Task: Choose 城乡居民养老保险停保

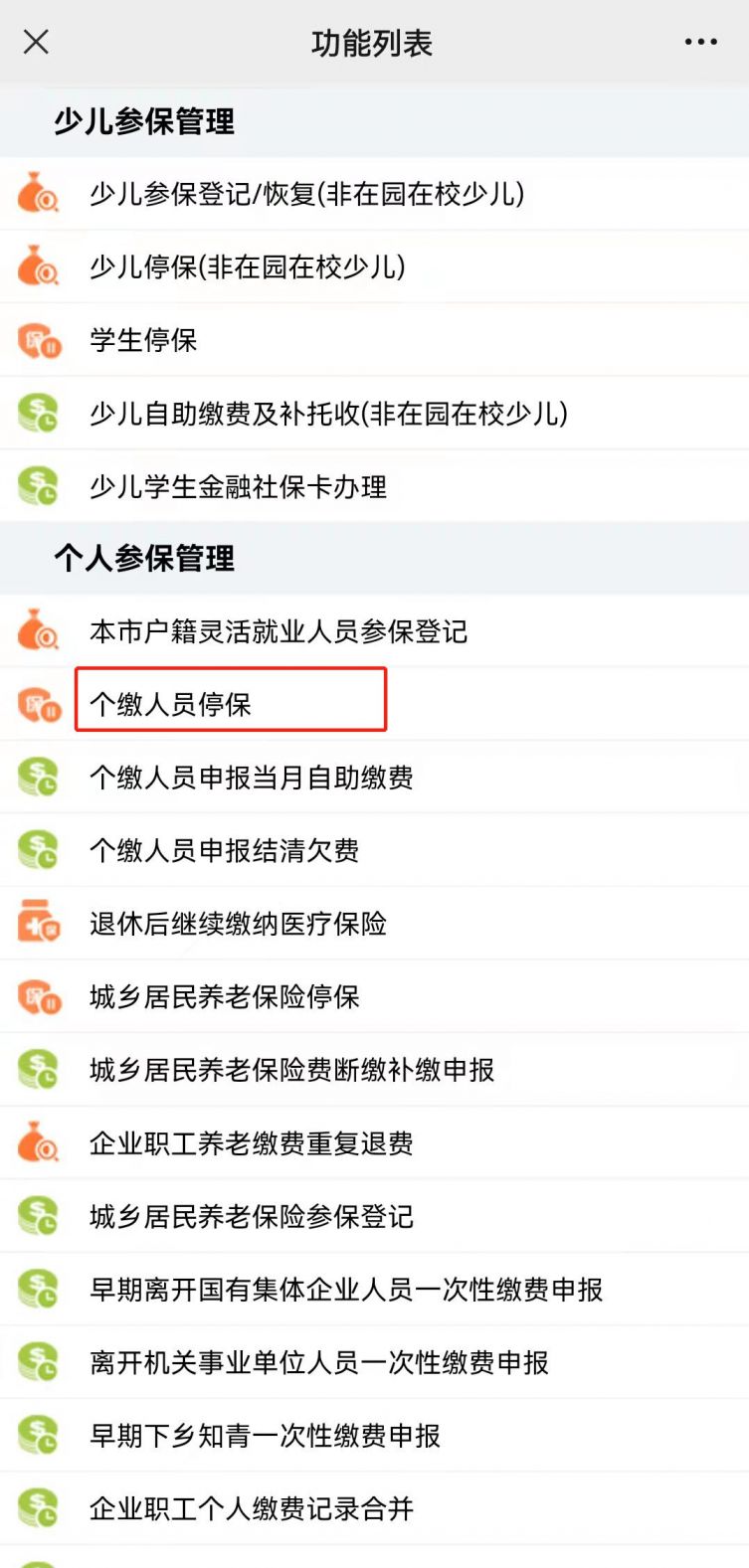Action: click(224, 997)
